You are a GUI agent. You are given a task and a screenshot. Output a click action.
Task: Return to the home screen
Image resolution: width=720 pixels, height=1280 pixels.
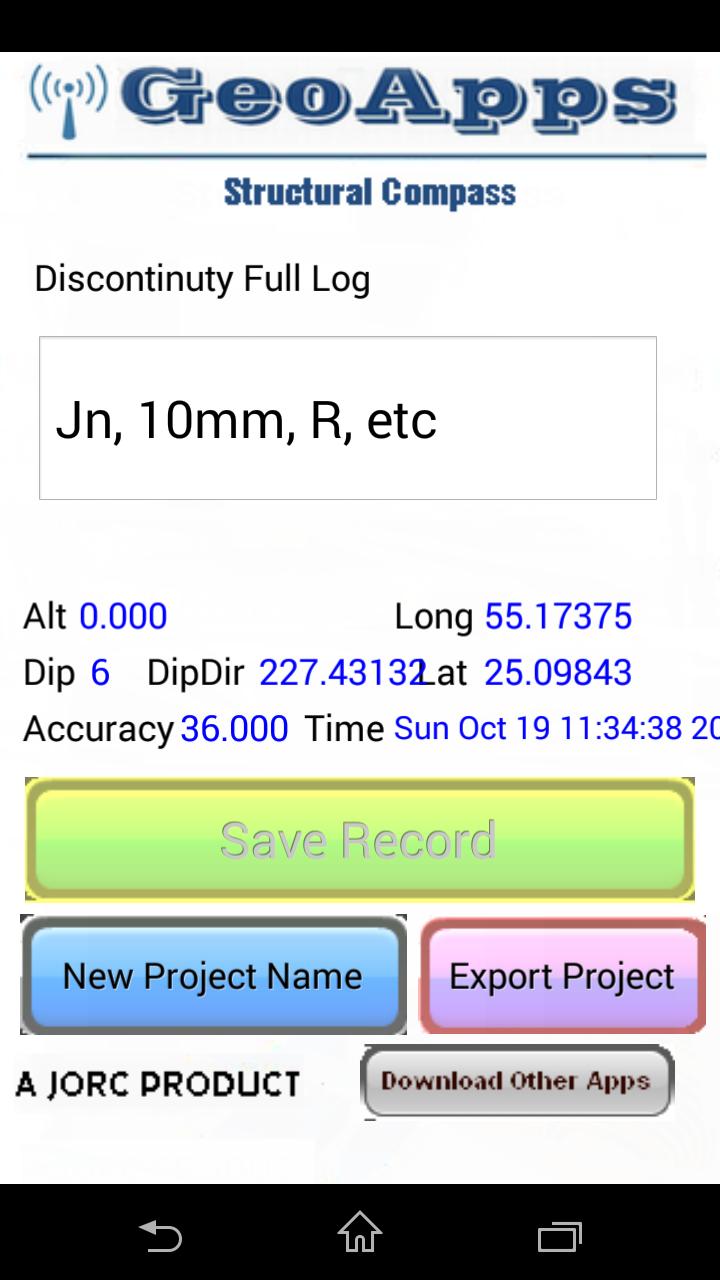(360, 1233)
